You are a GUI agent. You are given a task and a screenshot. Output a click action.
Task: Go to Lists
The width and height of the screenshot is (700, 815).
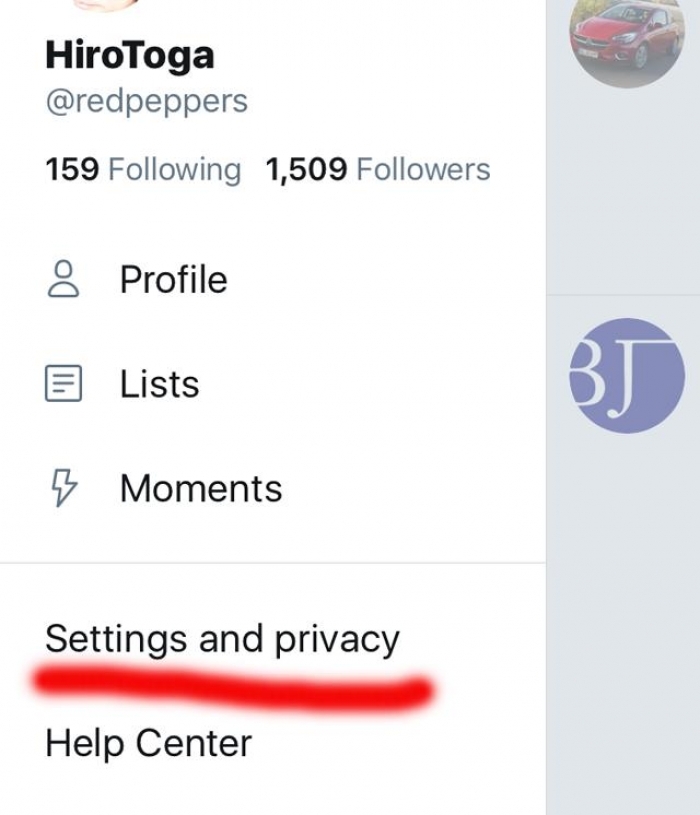[158, 384]
